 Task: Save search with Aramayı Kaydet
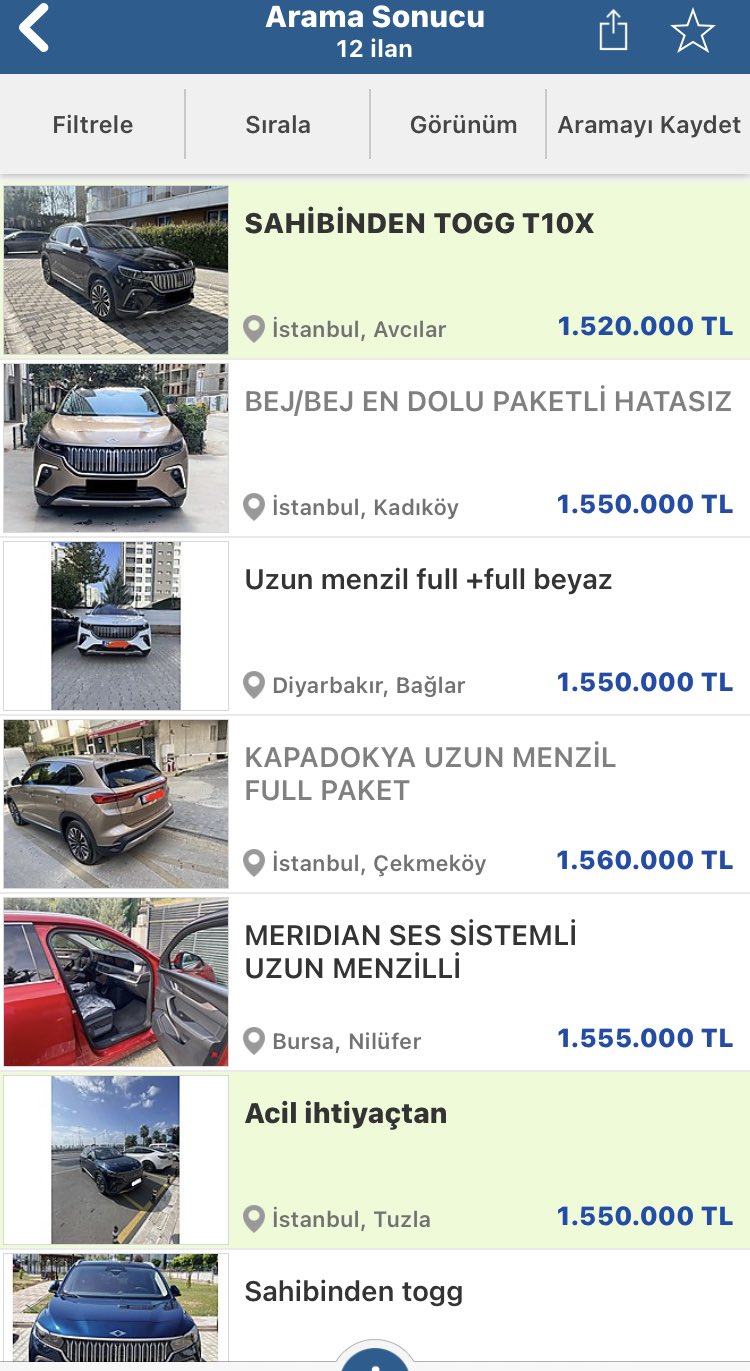tap(649, 125)
